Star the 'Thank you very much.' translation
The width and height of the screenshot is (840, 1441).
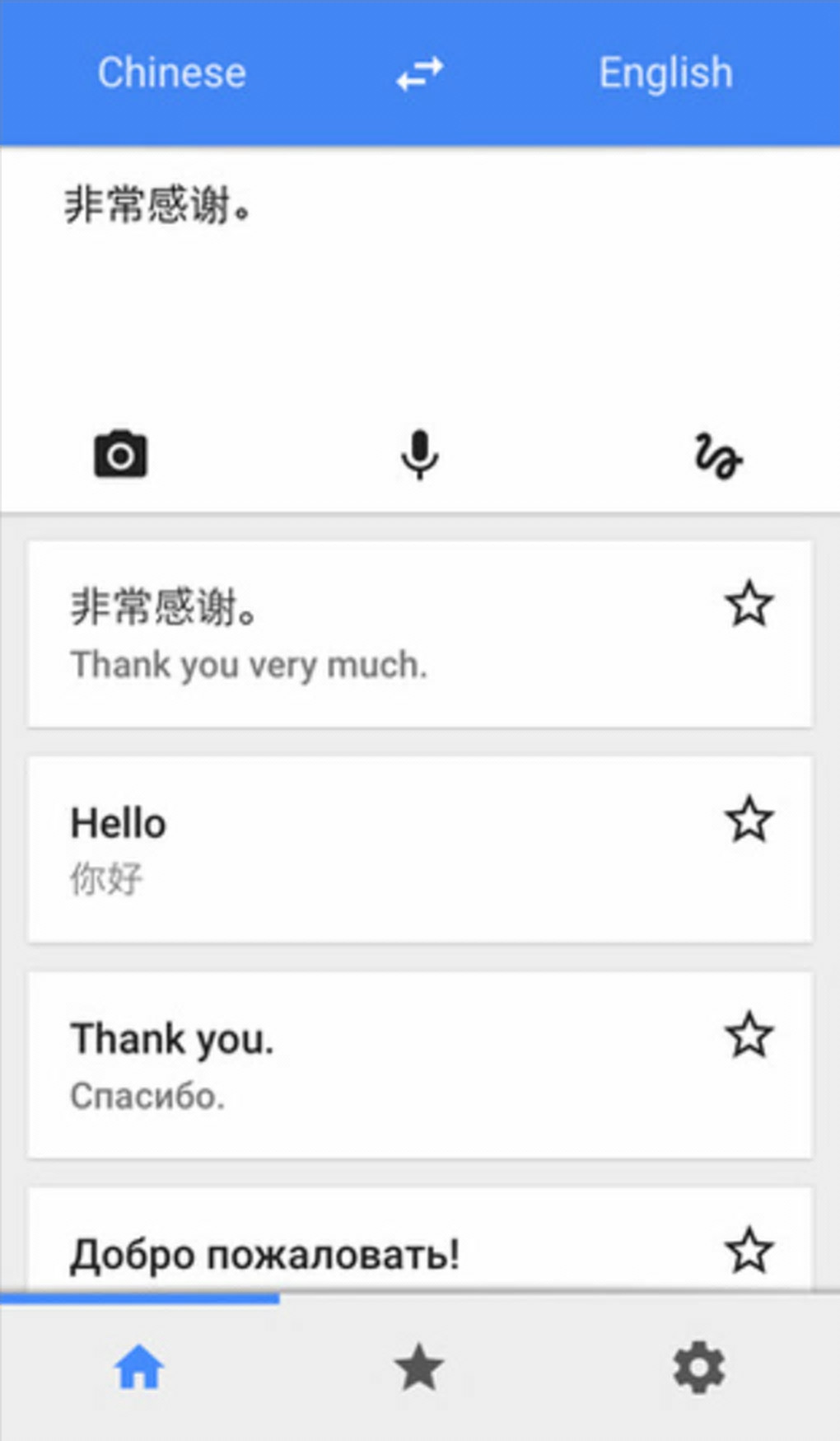(749, 605)
